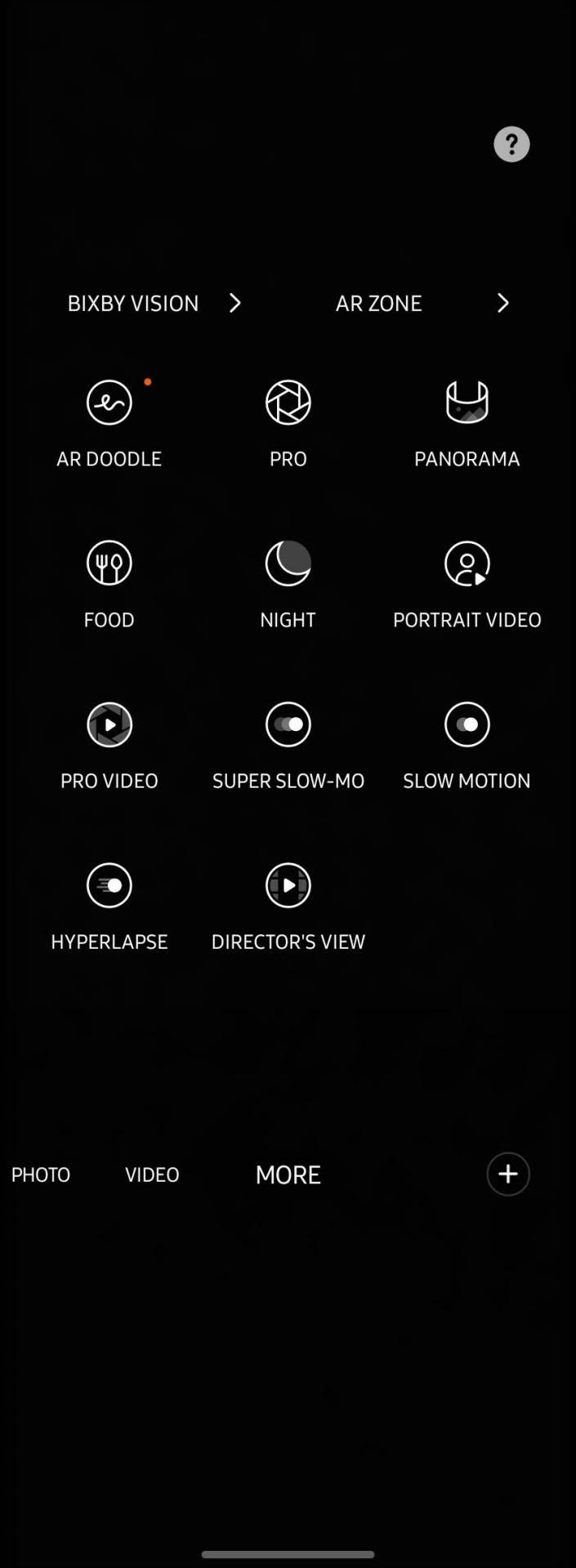Screen dimensions: 576x1568
Task: Switch to the Video tab
Action: (x=152, y=1174)
